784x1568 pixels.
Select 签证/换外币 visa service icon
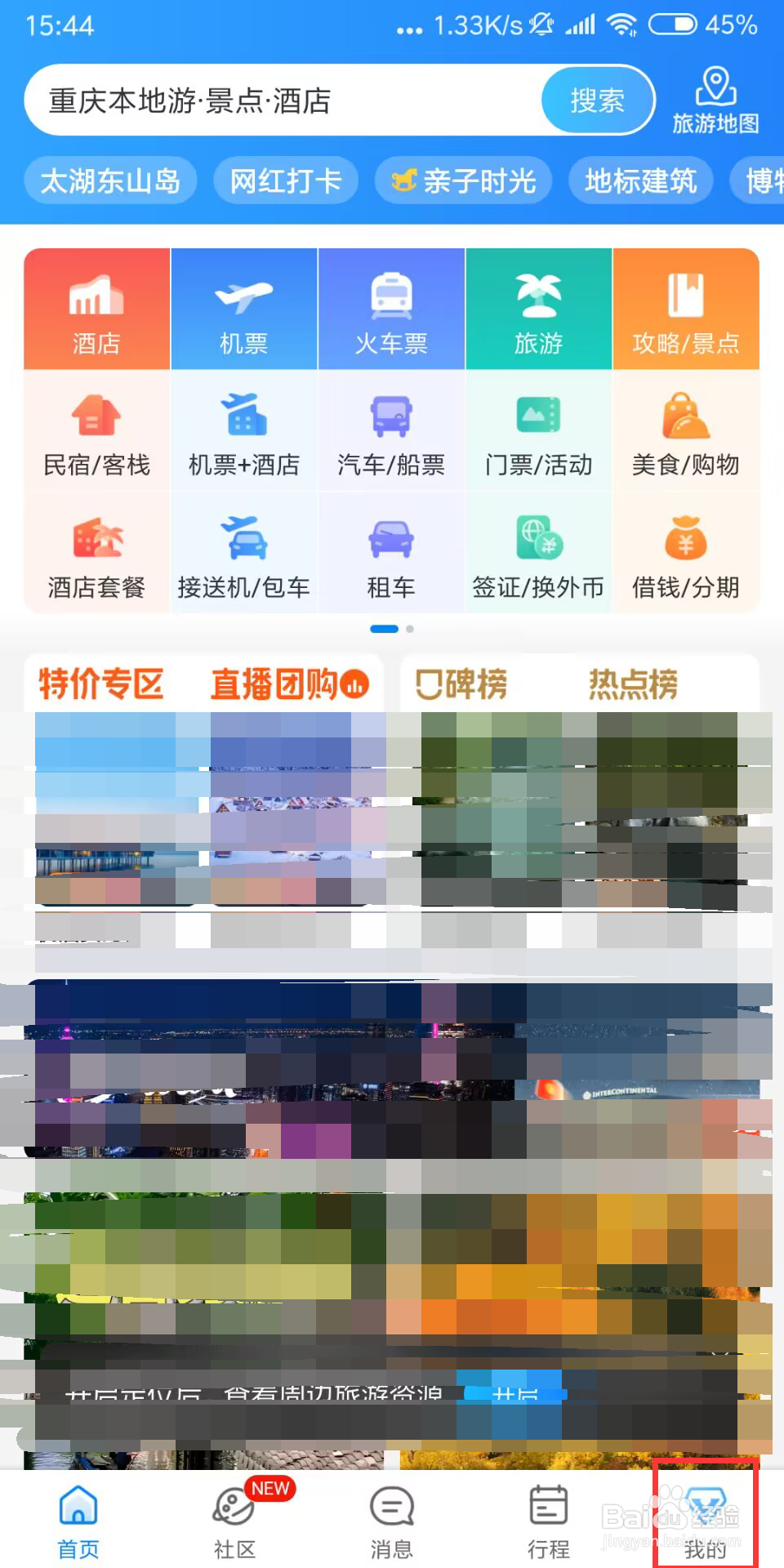(x=539, y=551)
